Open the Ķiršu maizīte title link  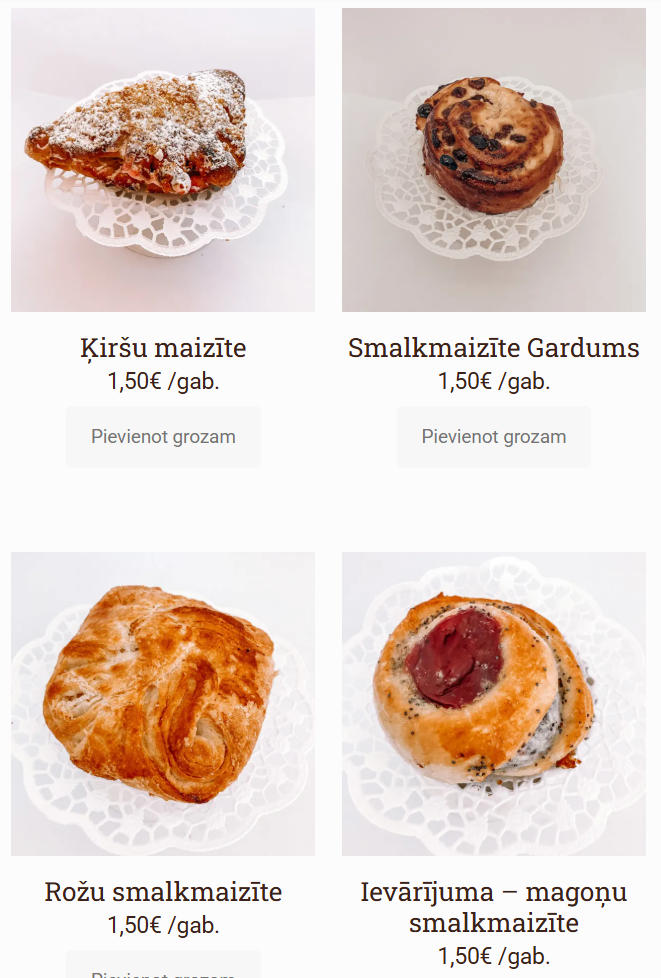coord(163,348)
